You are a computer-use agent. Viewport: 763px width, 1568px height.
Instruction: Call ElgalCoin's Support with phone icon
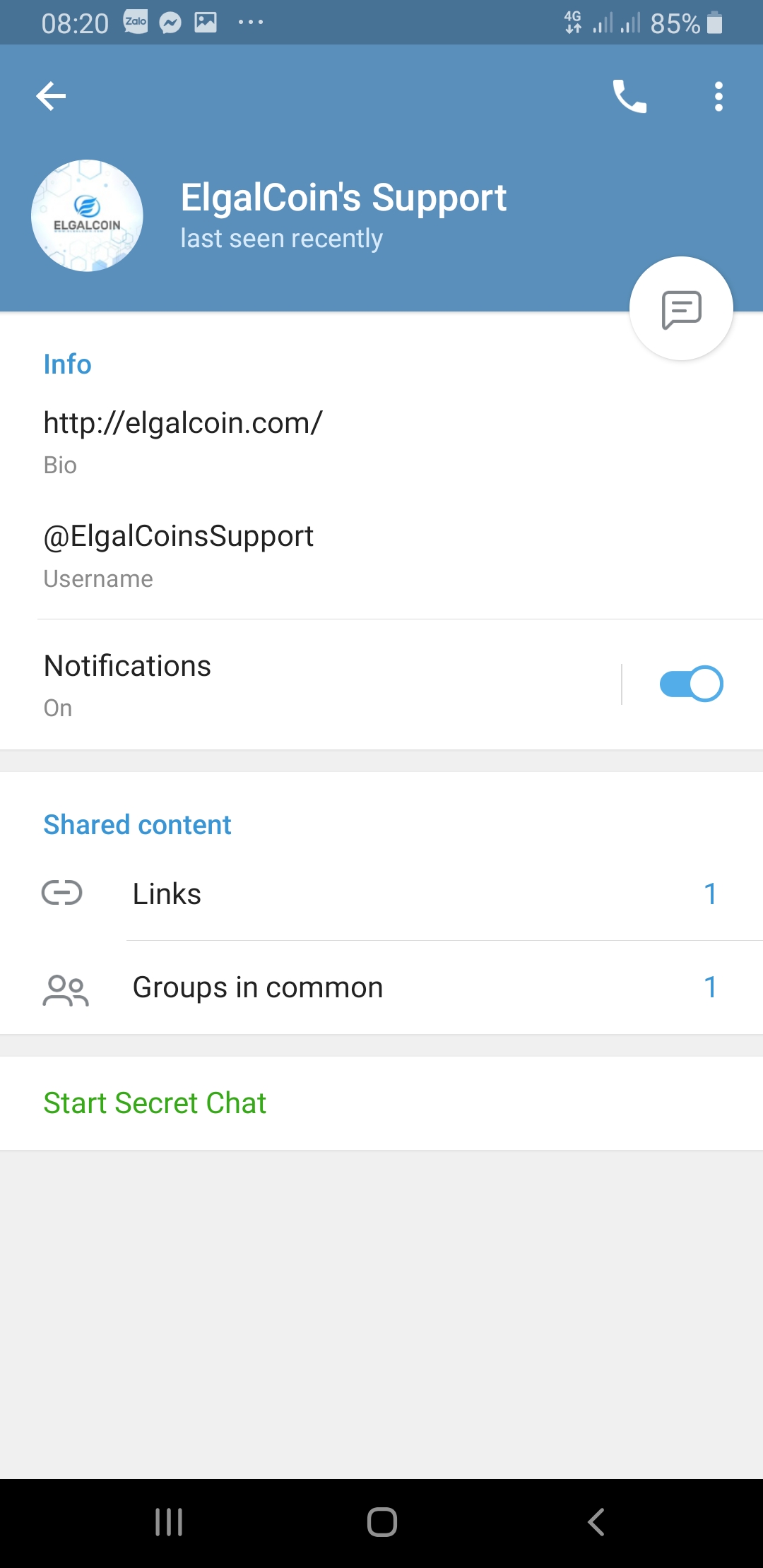tap(629, 96)
